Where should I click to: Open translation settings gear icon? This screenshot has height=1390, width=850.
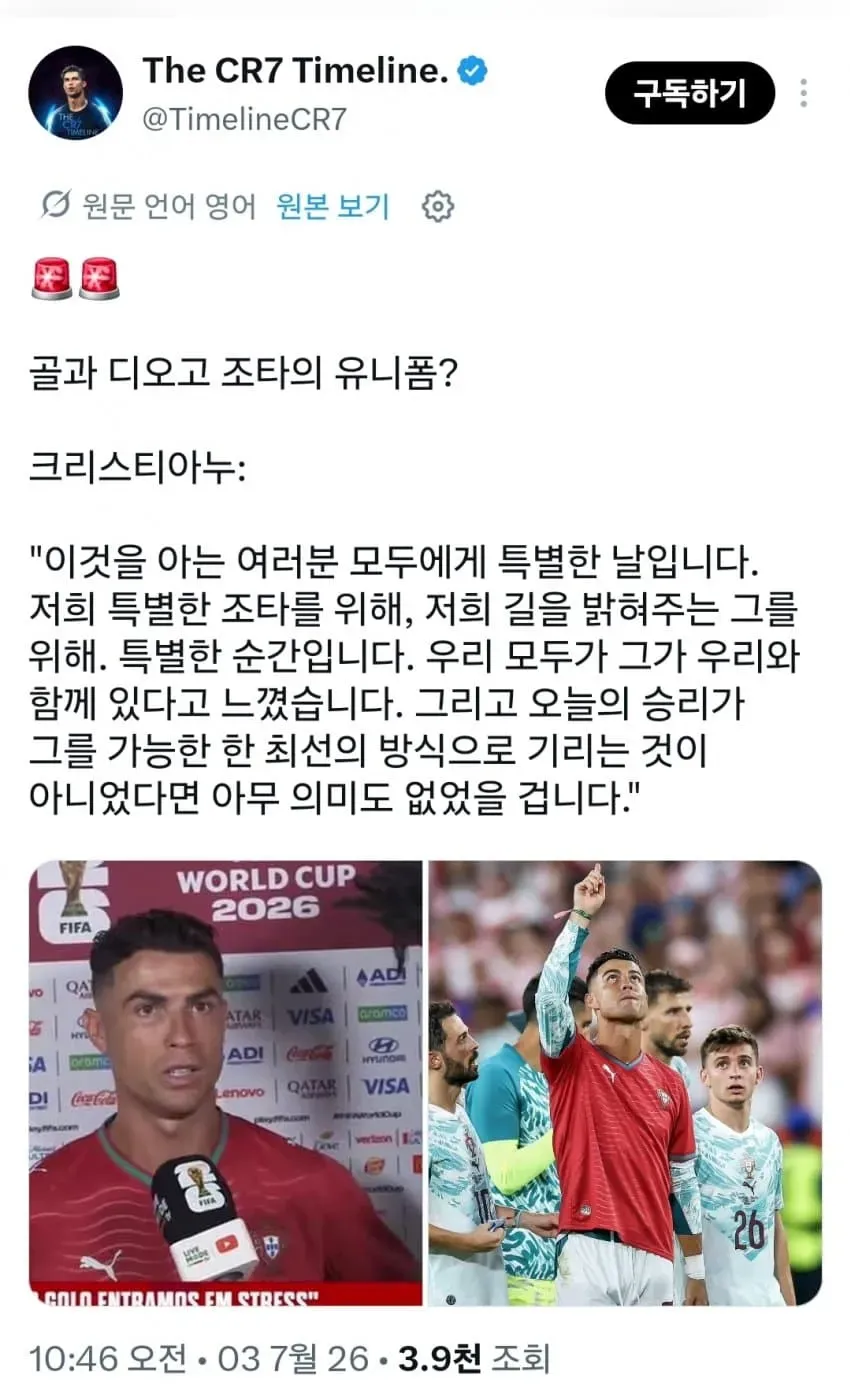point(438,207)
